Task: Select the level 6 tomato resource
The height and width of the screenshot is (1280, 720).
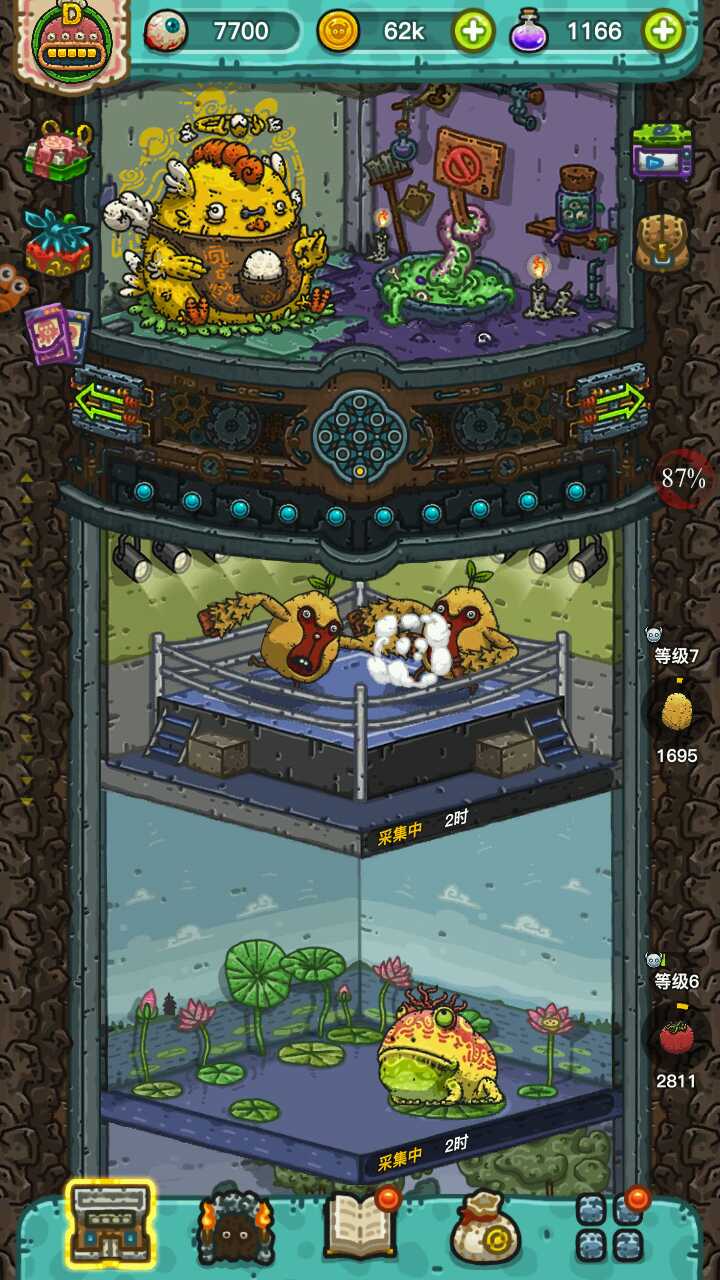Action: pyautogui.click(x=677, y=1036)
